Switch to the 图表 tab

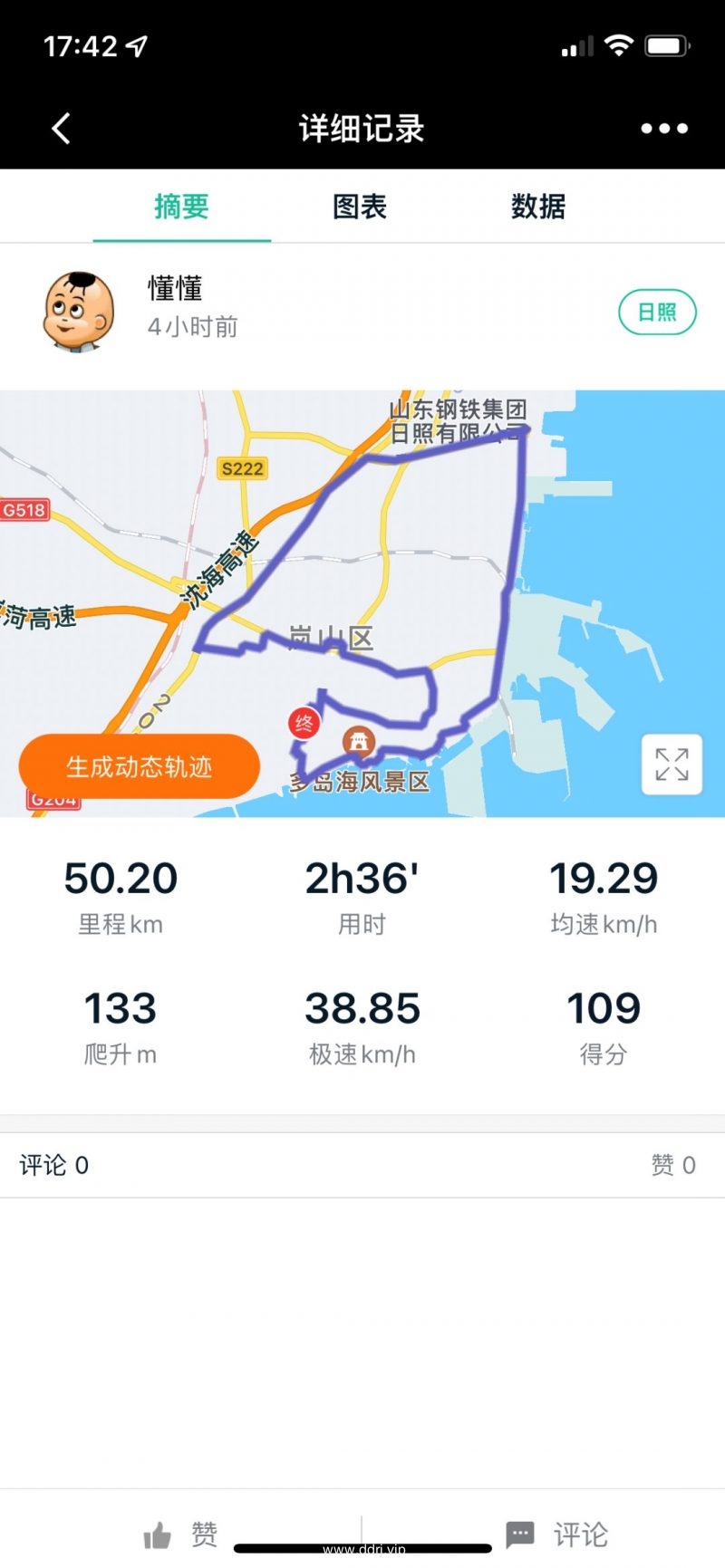click(360, 207)
